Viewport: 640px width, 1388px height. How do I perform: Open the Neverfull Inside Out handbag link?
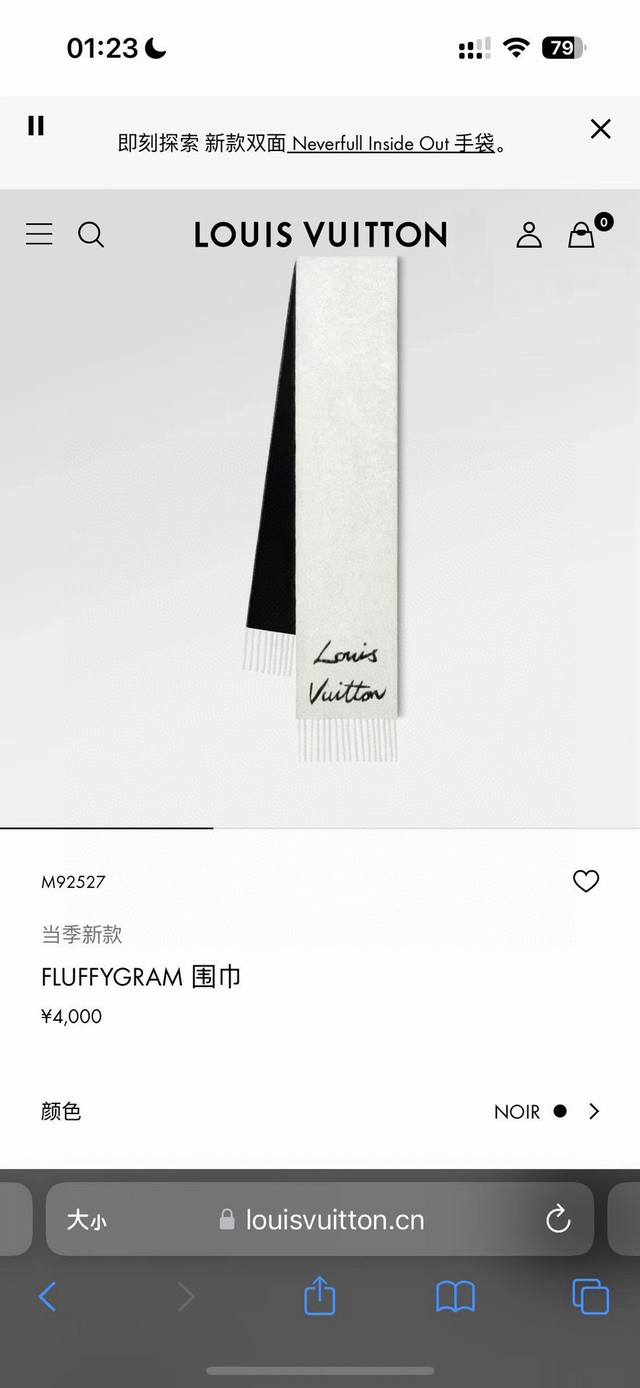point(392,144)
